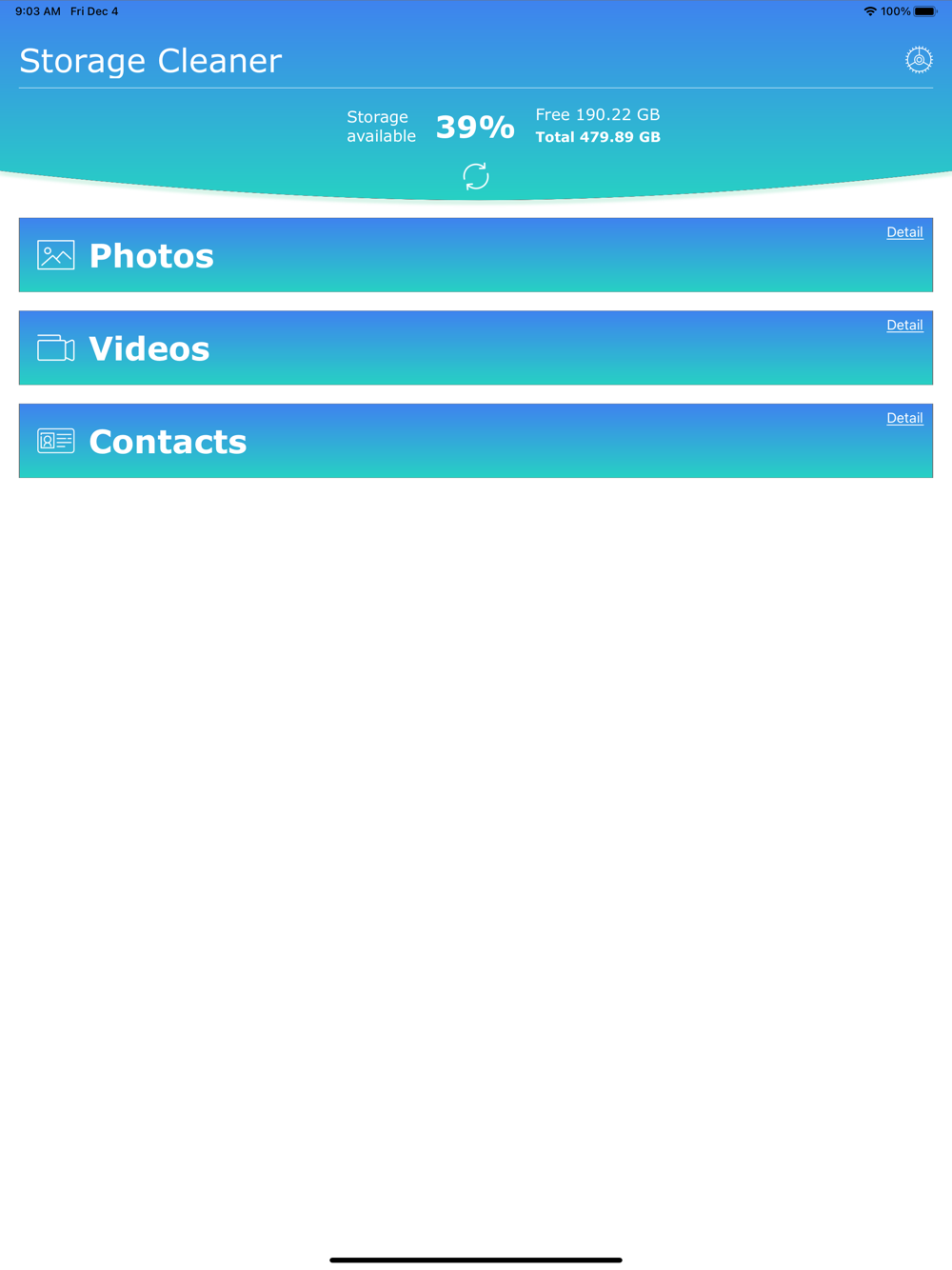View Detail for Photos
The height and width of the screenshot is (1270, 952).
904,232
